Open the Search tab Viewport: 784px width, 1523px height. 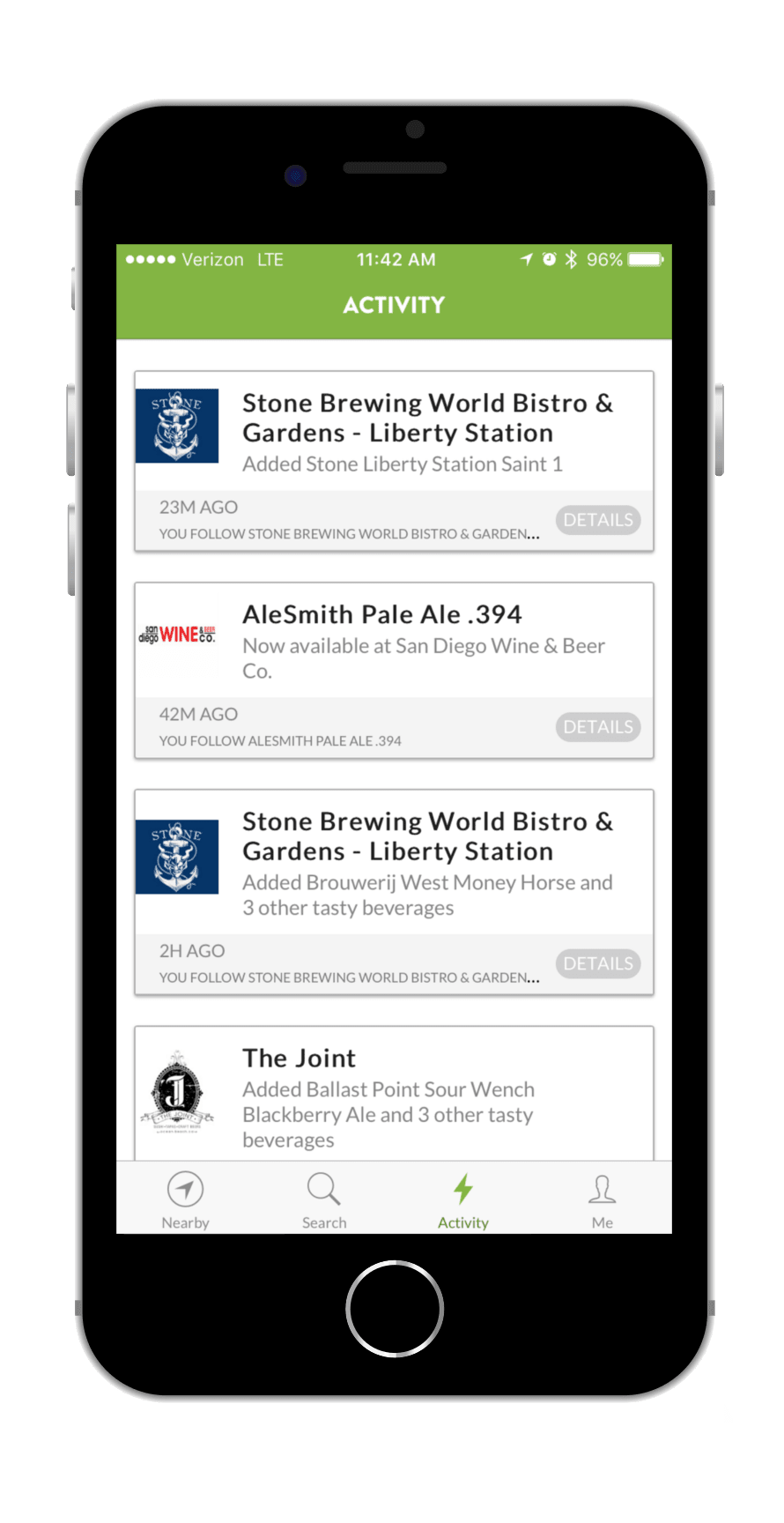324,1200
